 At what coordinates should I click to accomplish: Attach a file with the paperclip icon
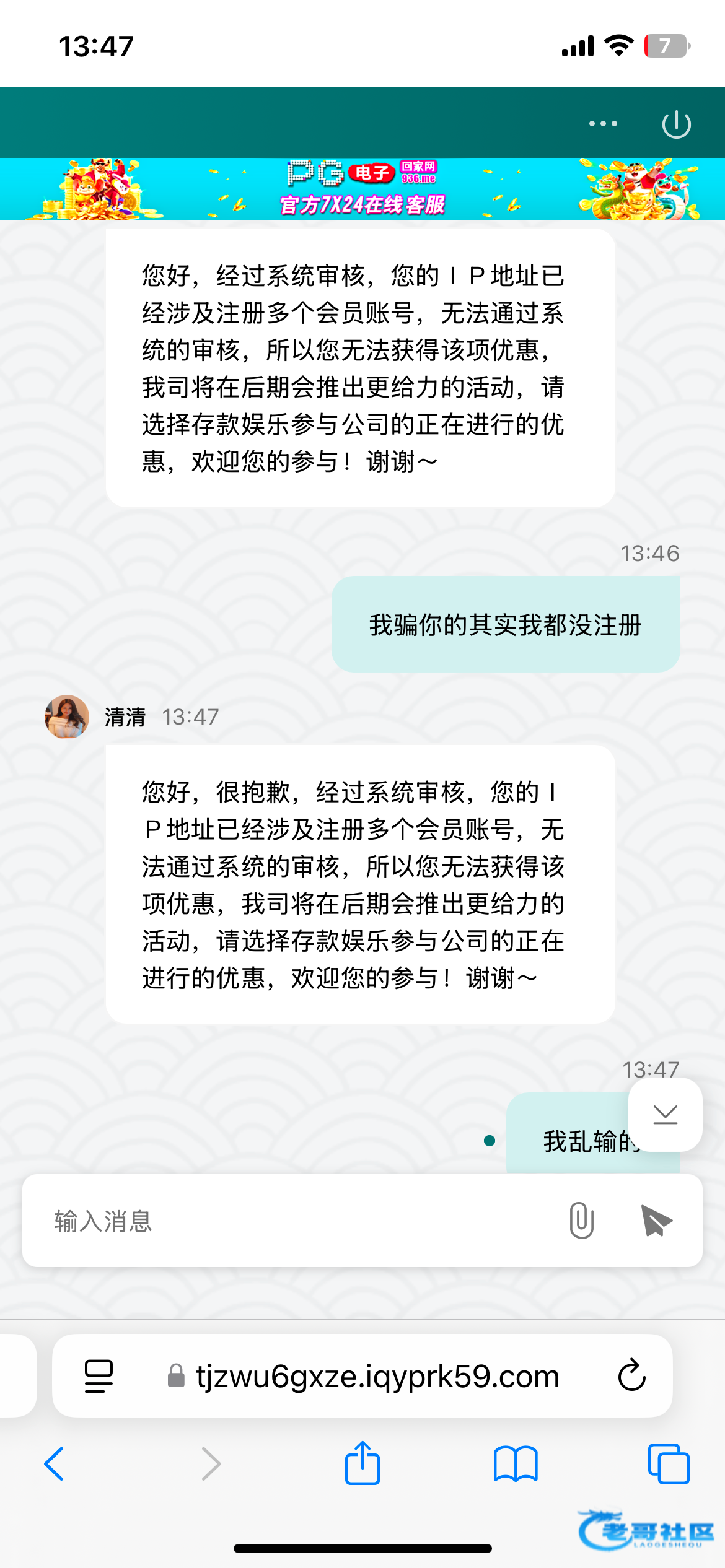(x=581, y=1221)
